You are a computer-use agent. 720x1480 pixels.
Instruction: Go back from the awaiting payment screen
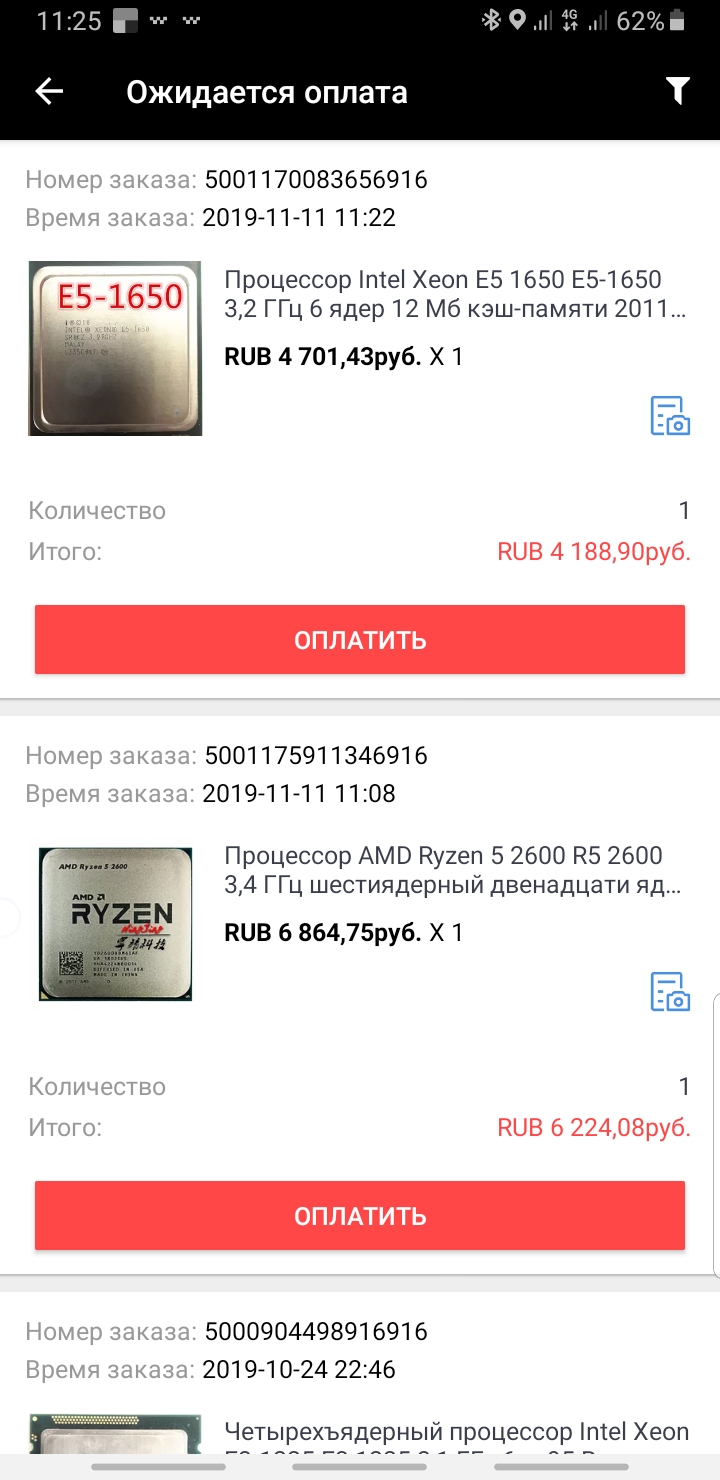click(49, 92)
